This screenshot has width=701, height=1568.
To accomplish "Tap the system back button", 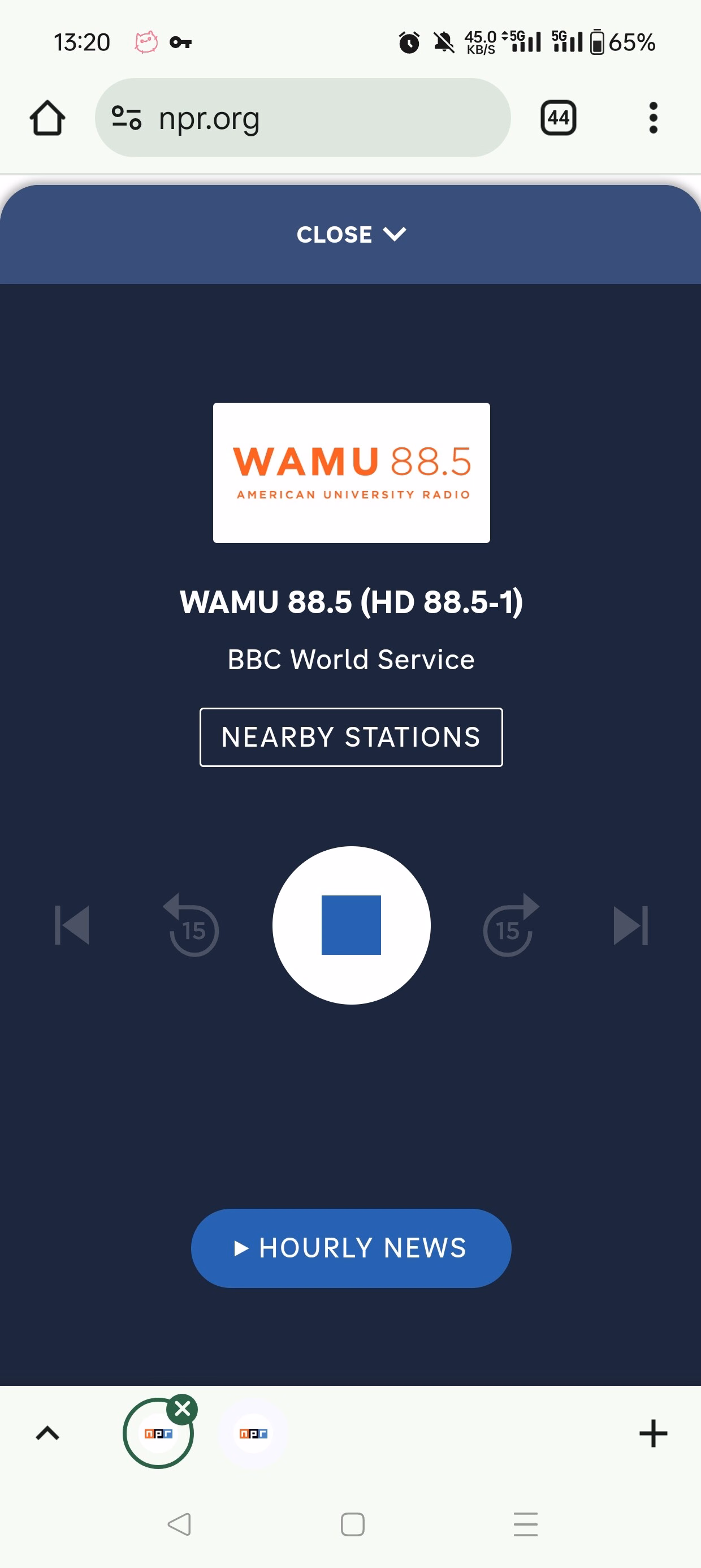I will (x=179, y=1524).
